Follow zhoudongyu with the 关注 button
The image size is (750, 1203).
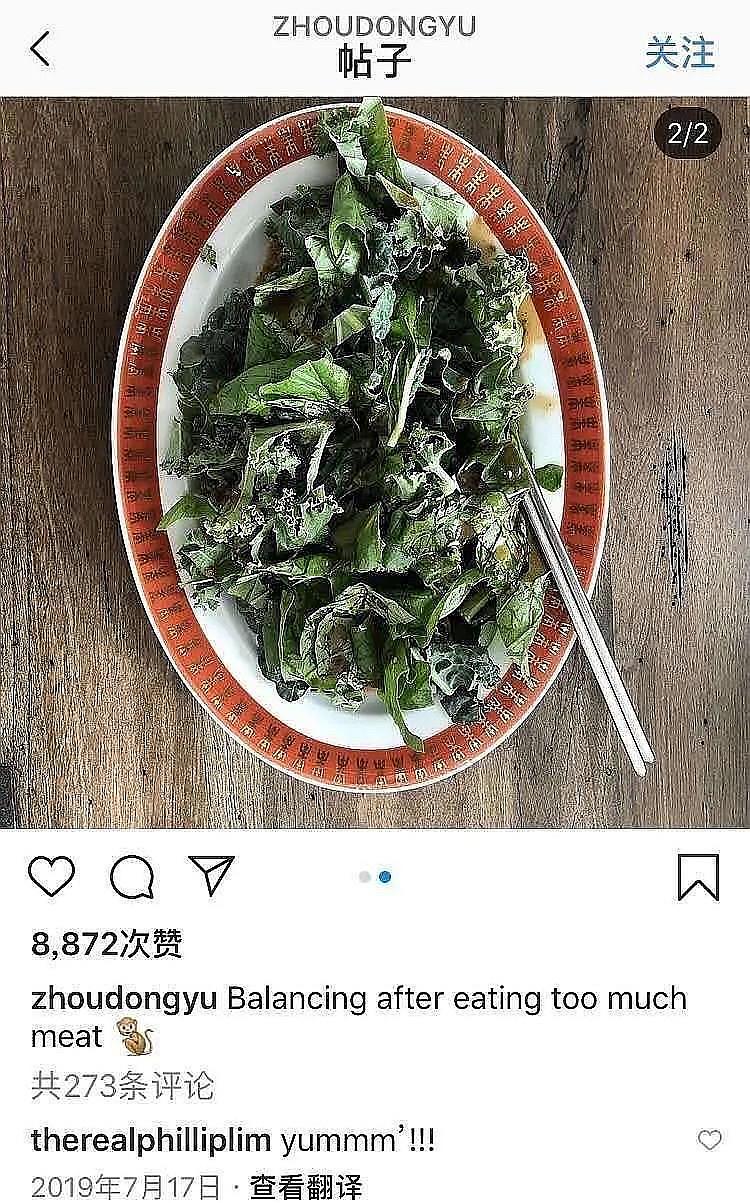click(679, 52)
